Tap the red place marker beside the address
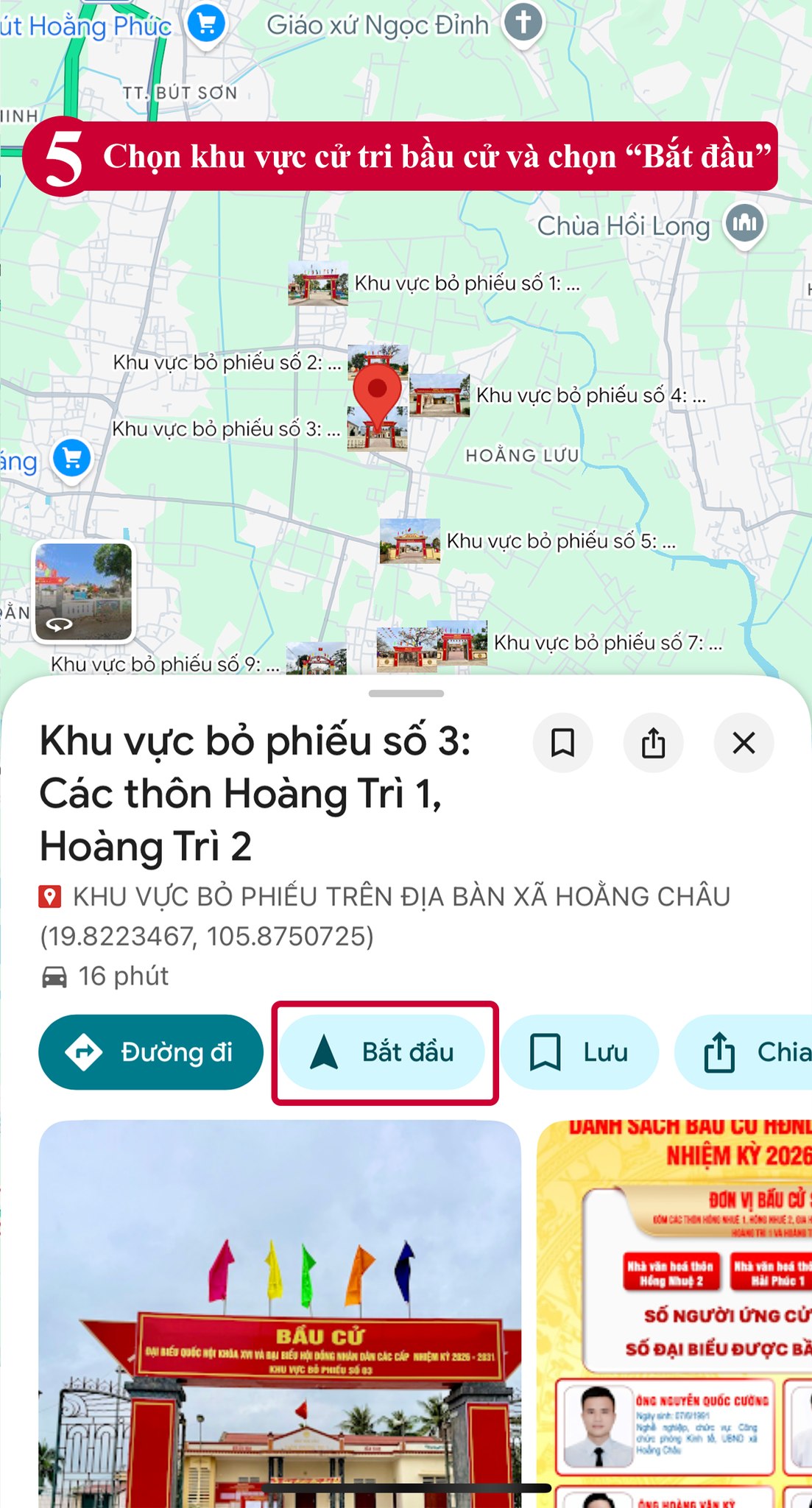The height and width of the screenshot is (1508, 812). (x=49, y=897)
